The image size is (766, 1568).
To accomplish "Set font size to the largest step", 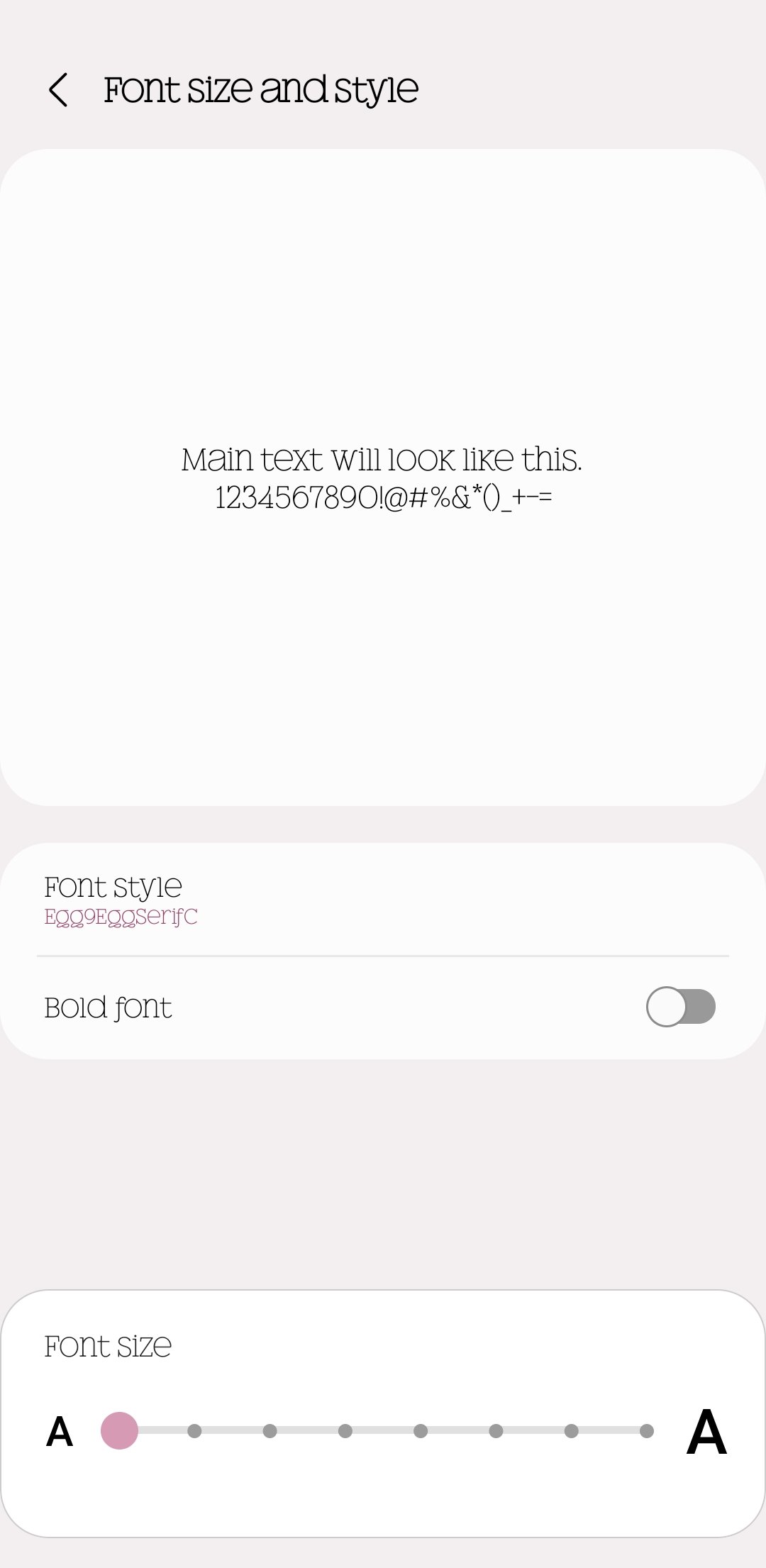I will point(646,1431).
